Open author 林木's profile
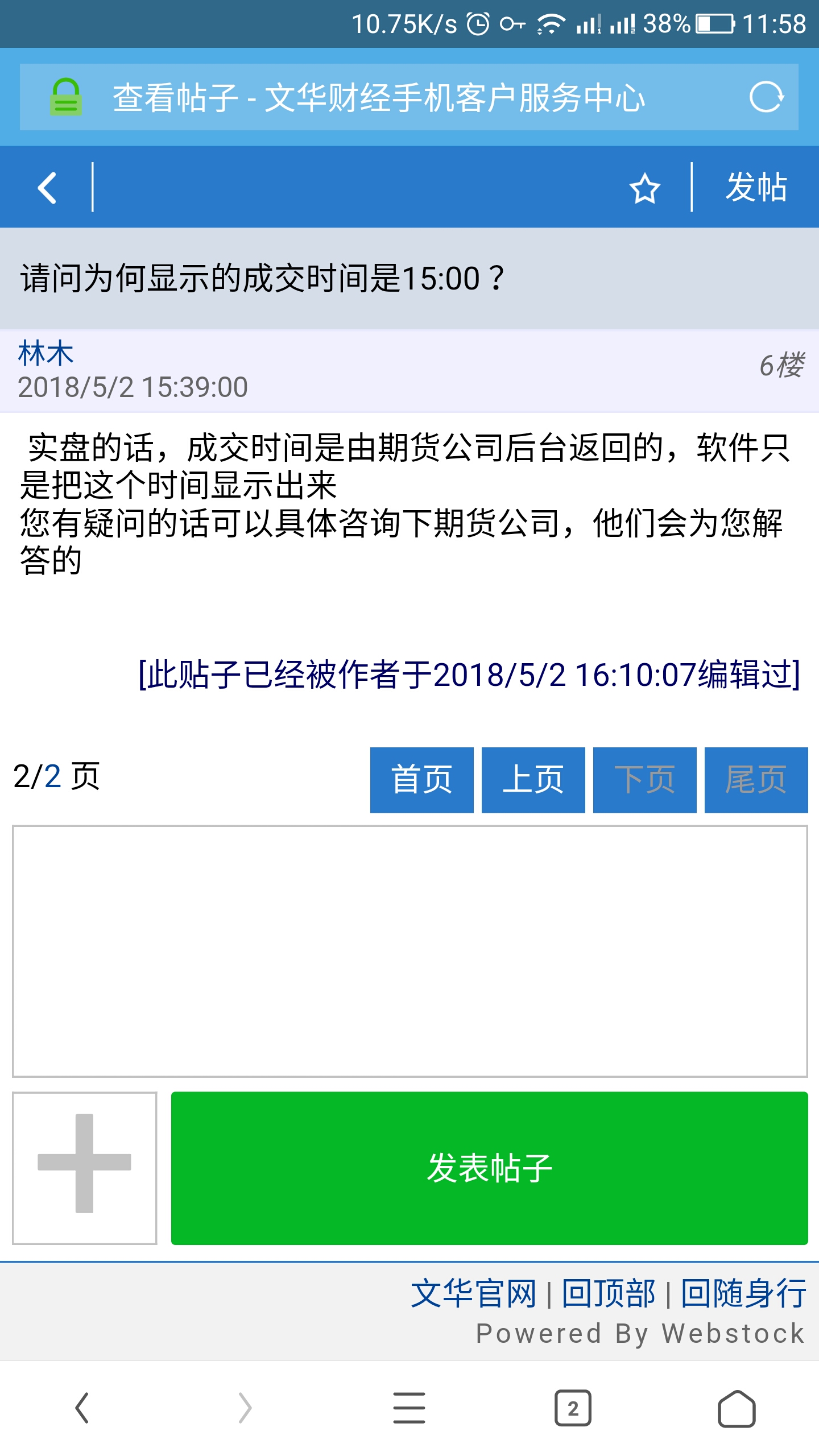The width and height of the screenshot is (819, 1456). [45, 353]
